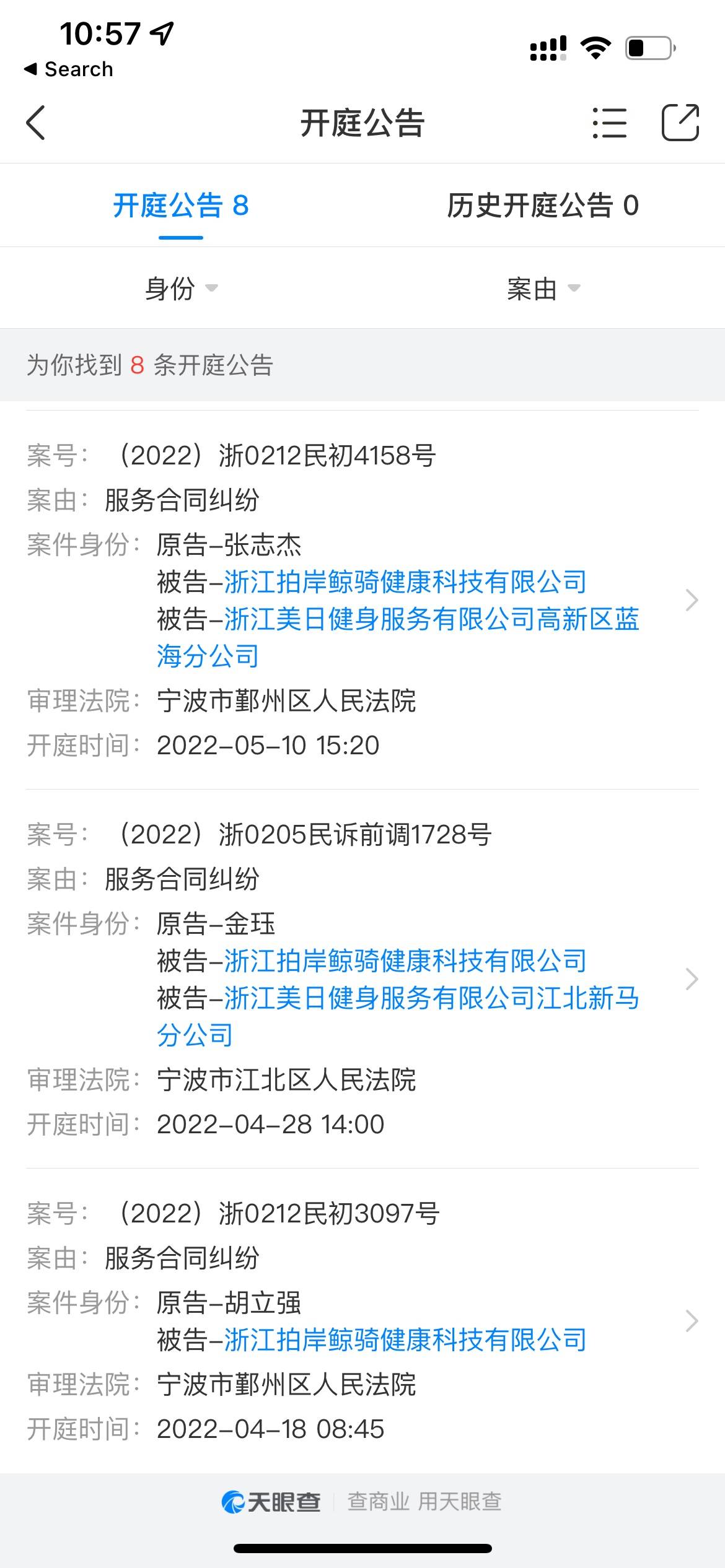Screen dimensions: 725x1568
Task: Go back using the top-left arrow
Action: coord(36,123)
